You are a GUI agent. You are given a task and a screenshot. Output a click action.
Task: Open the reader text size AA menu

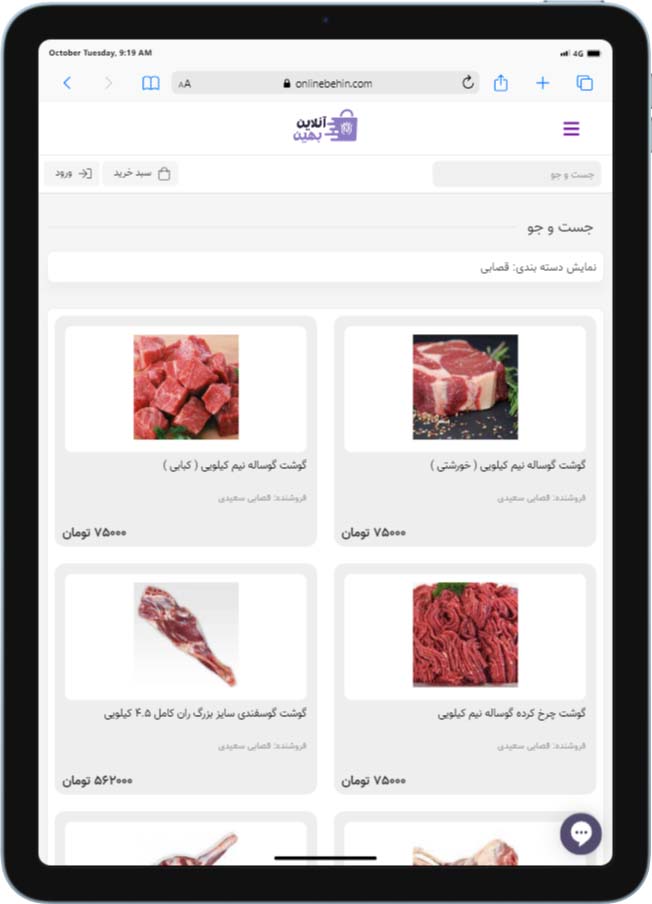coord(185,84)
